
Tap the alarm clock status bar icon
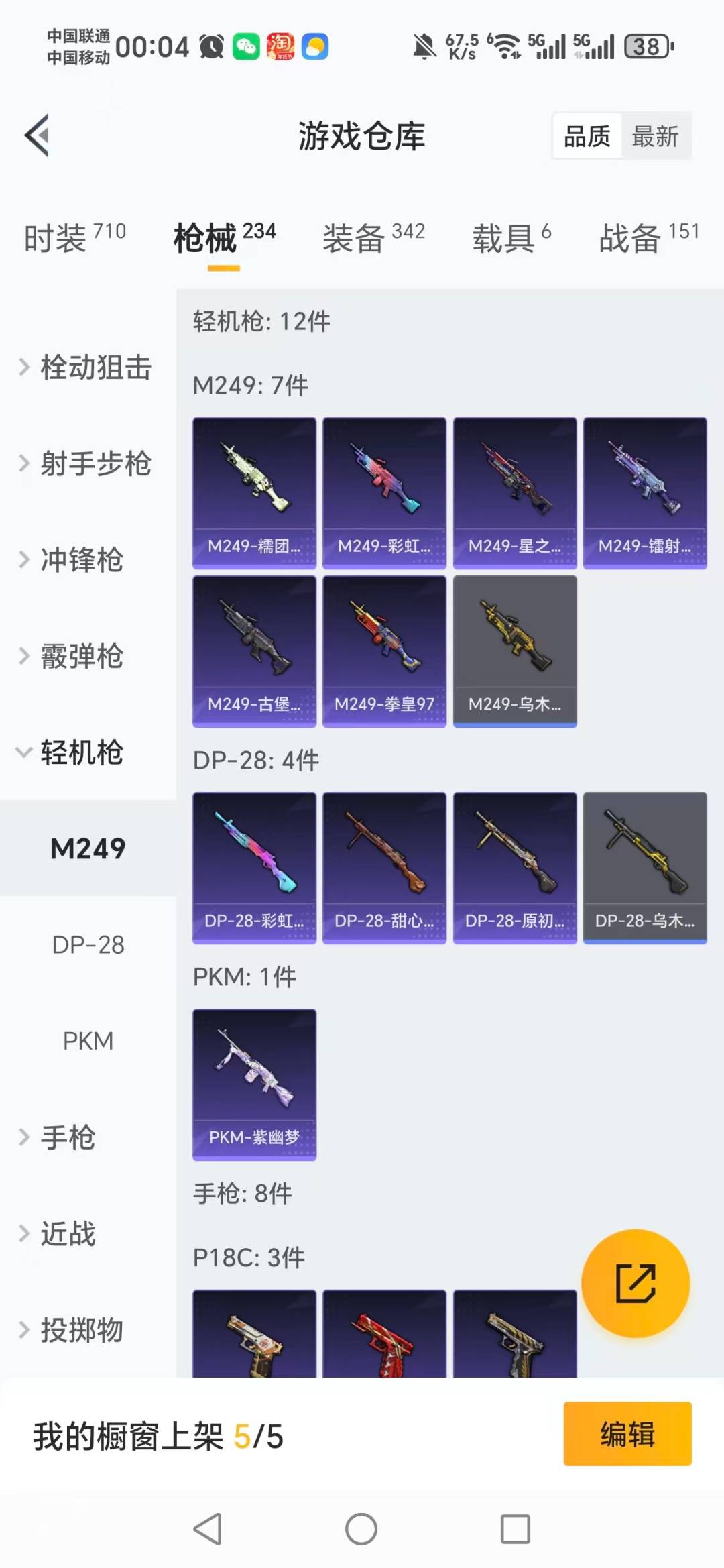pyautogui.click(x=210, y=46)
